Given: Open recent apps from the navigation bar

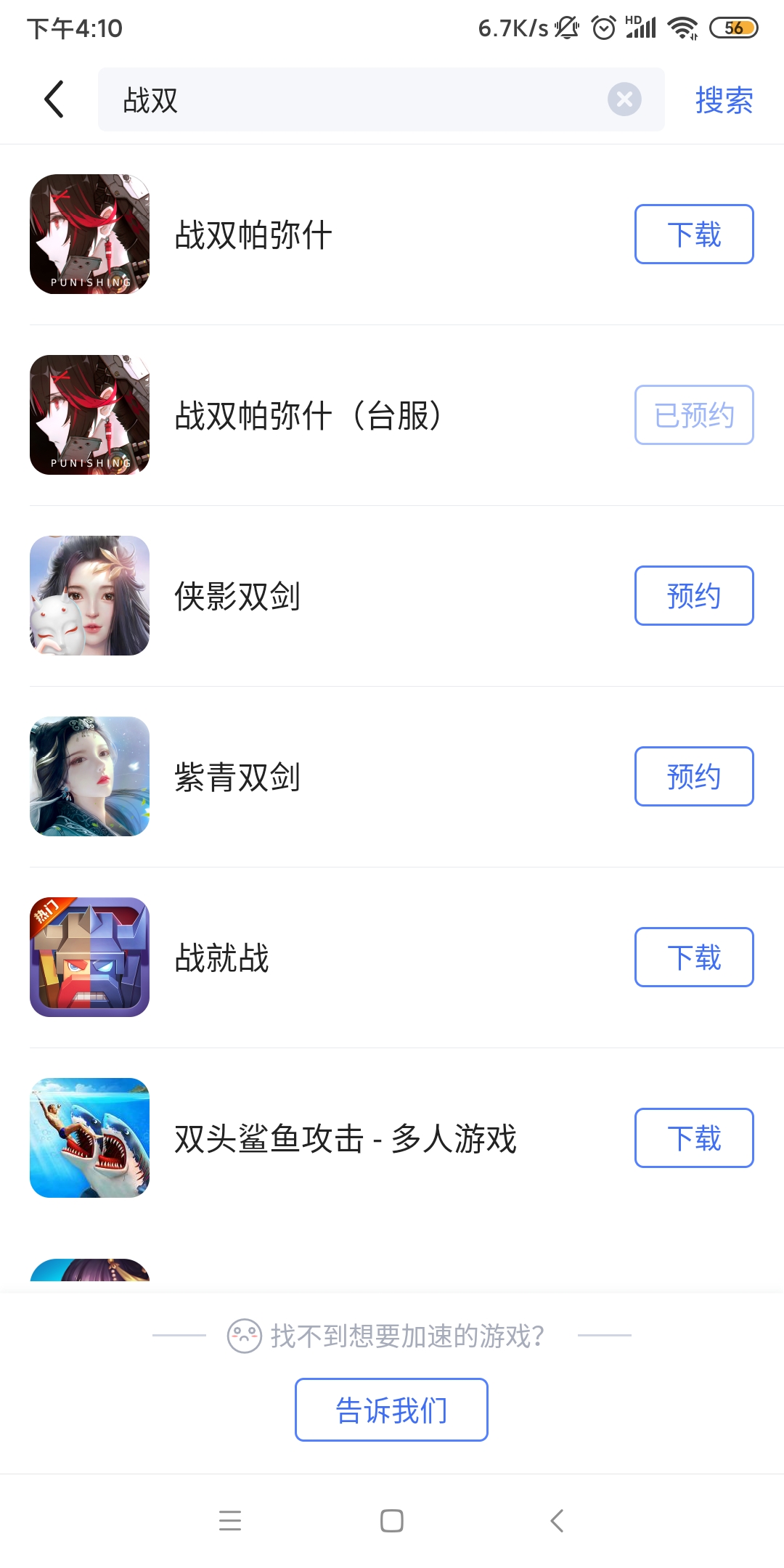Looking at the screenshot, I should tap(230, 1521).
